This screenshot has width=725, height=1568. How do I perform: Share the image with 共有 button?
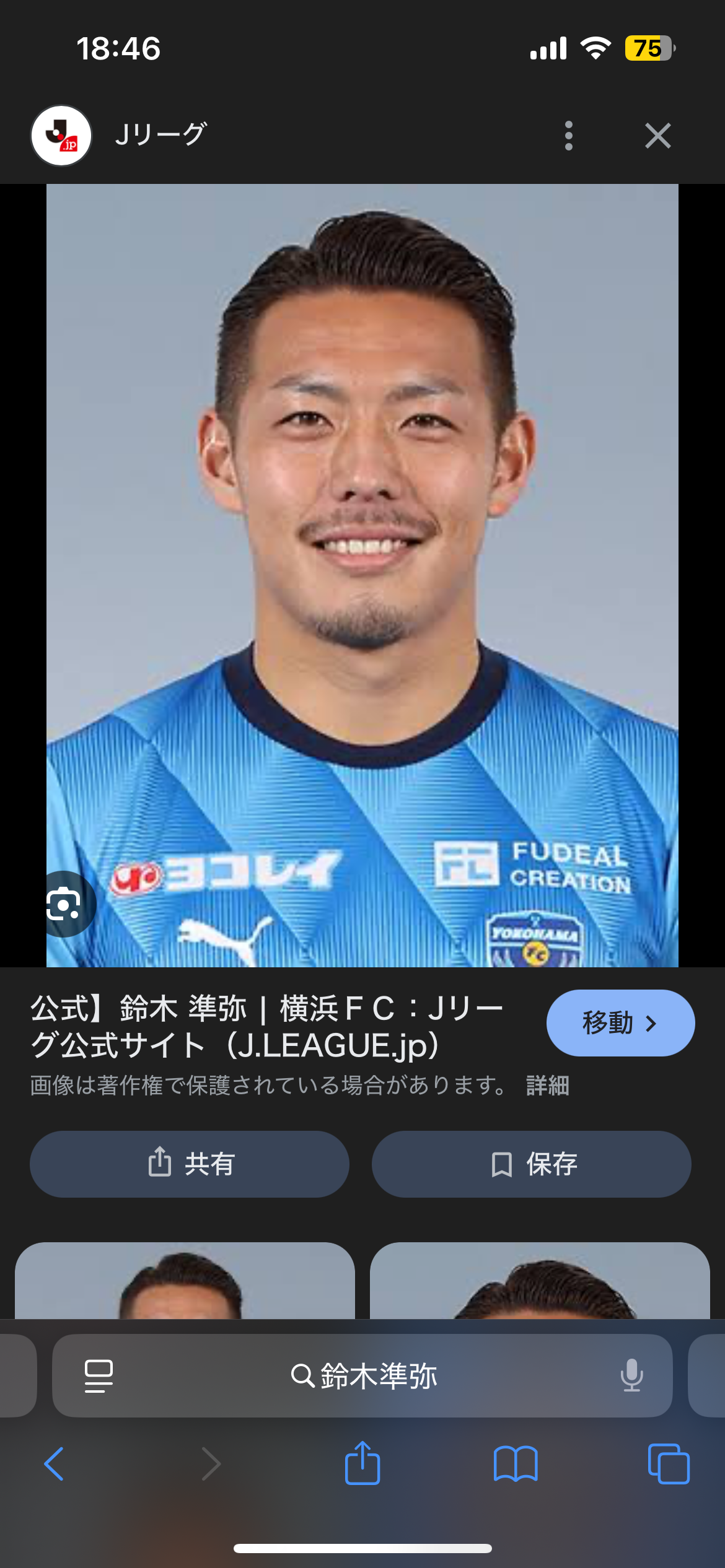[190, 1164]
